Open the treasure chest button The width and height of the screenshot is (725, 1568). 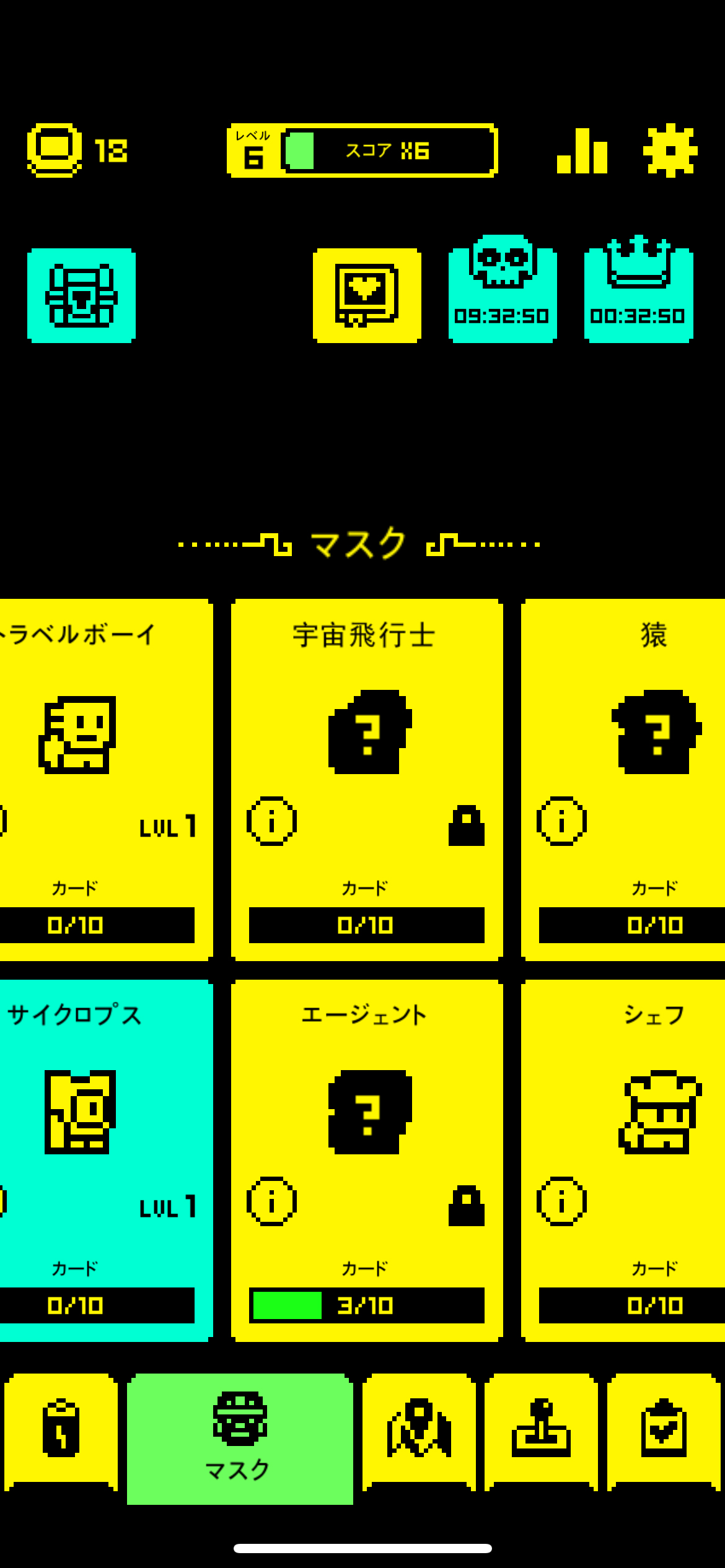[81, 295]
